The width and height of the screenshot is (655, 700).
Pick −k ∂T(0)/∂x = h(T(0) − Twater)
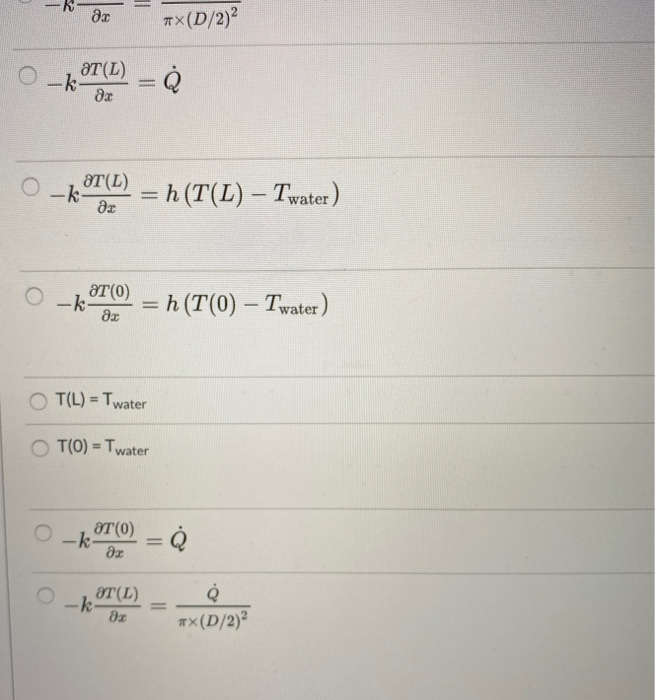click(34, 298)
